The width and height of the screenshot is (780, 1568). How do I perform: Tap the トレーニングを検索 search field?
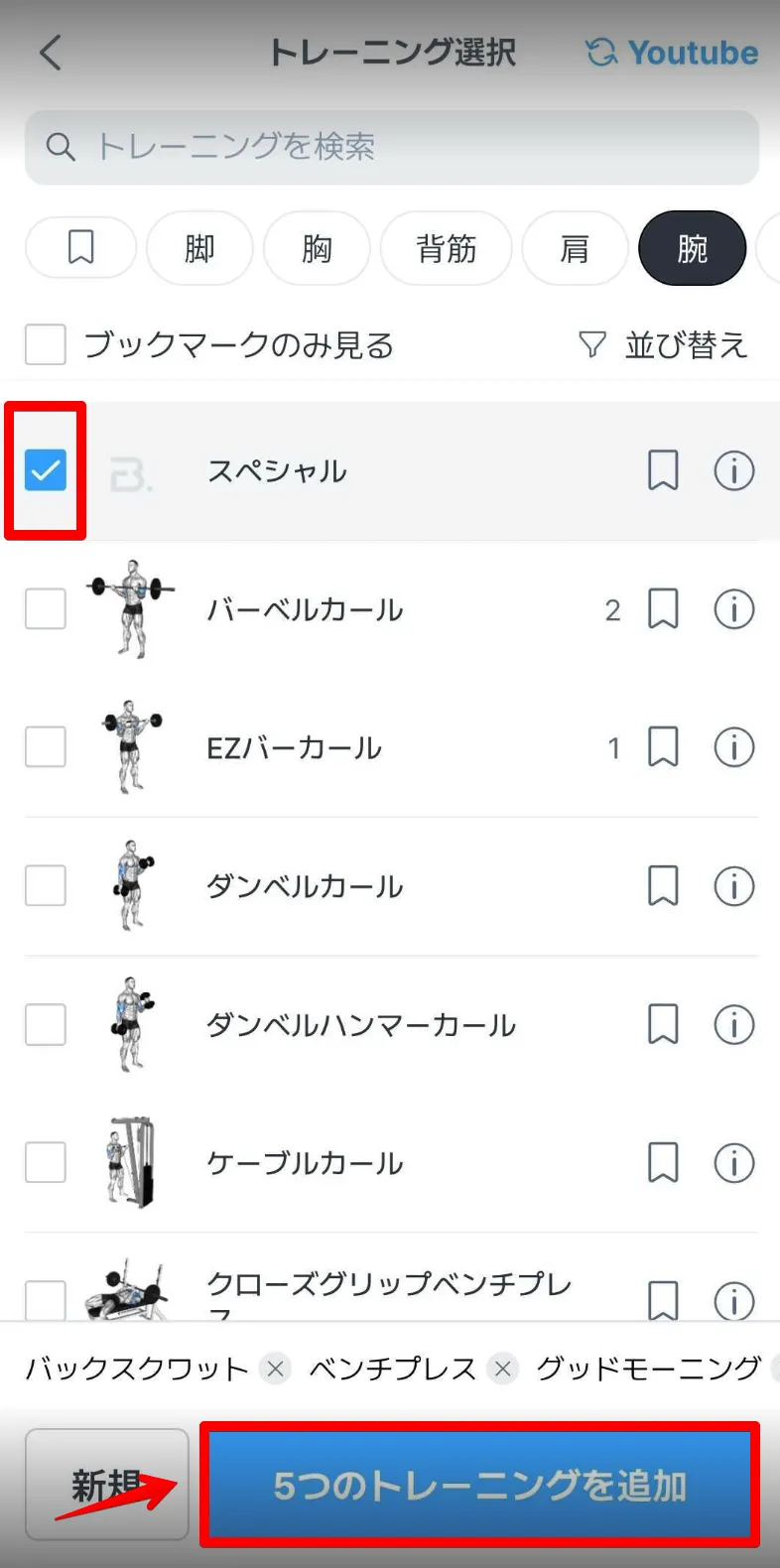tap(392, 147)
